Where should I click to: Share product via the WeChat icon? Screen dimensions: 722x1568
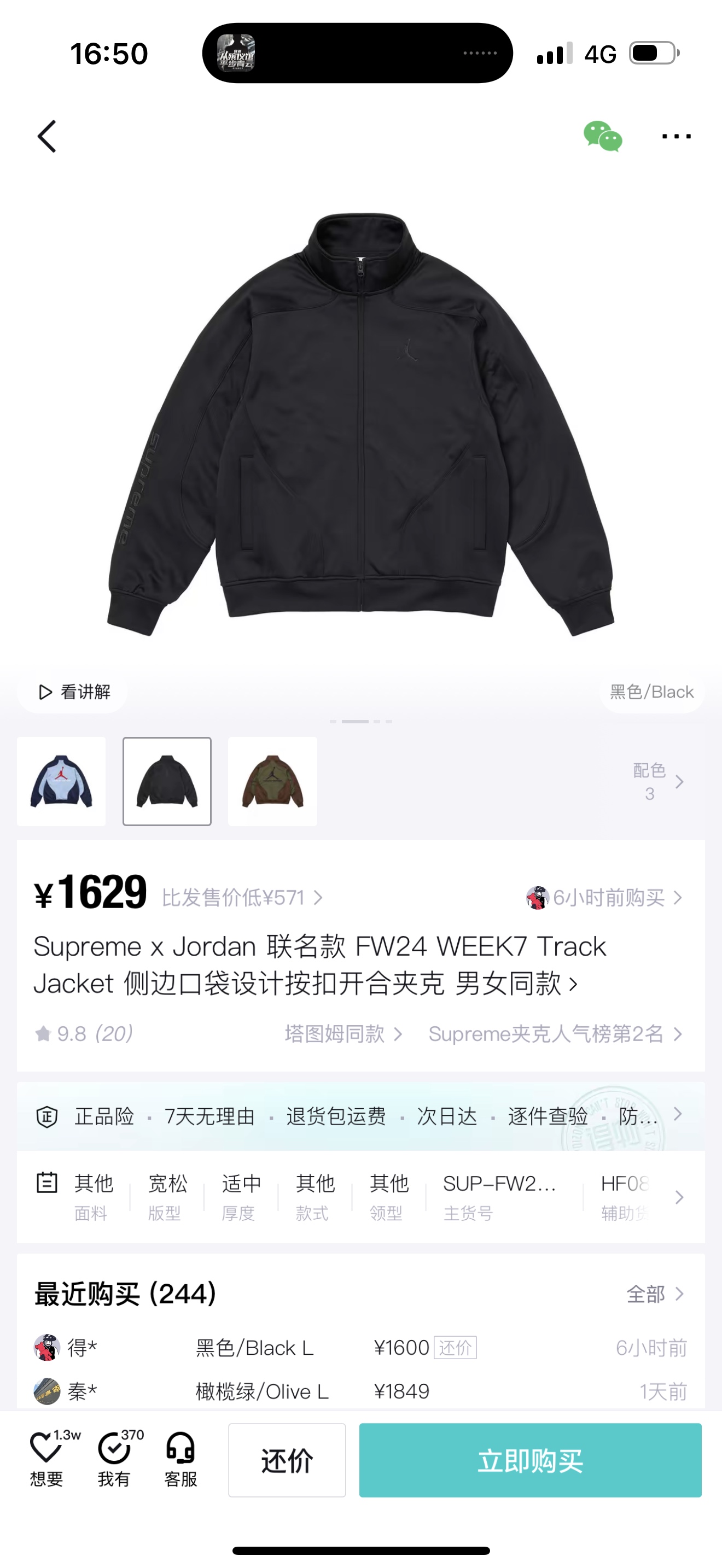602,136
